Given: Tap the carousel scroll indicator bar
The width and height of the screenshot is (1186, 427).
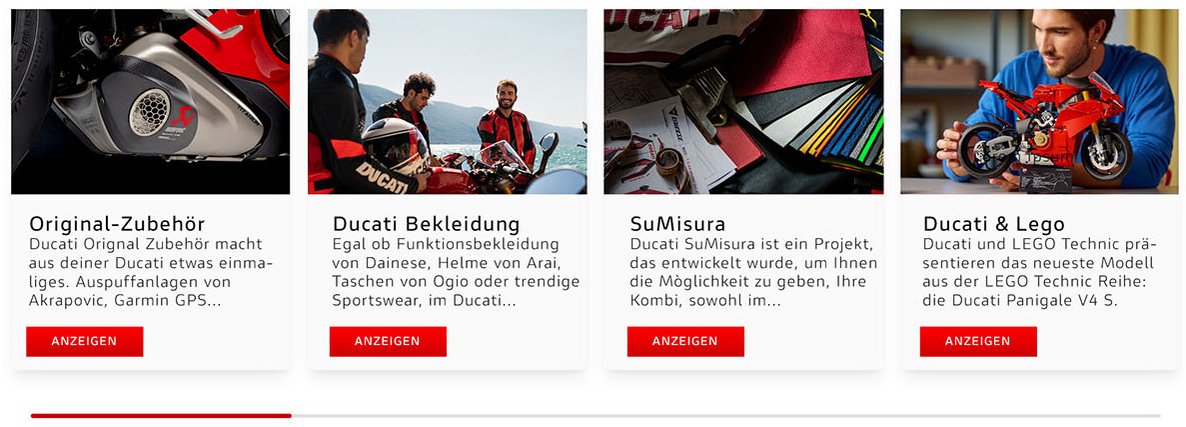Looking at the screenshot, I should tap(595, 415).
